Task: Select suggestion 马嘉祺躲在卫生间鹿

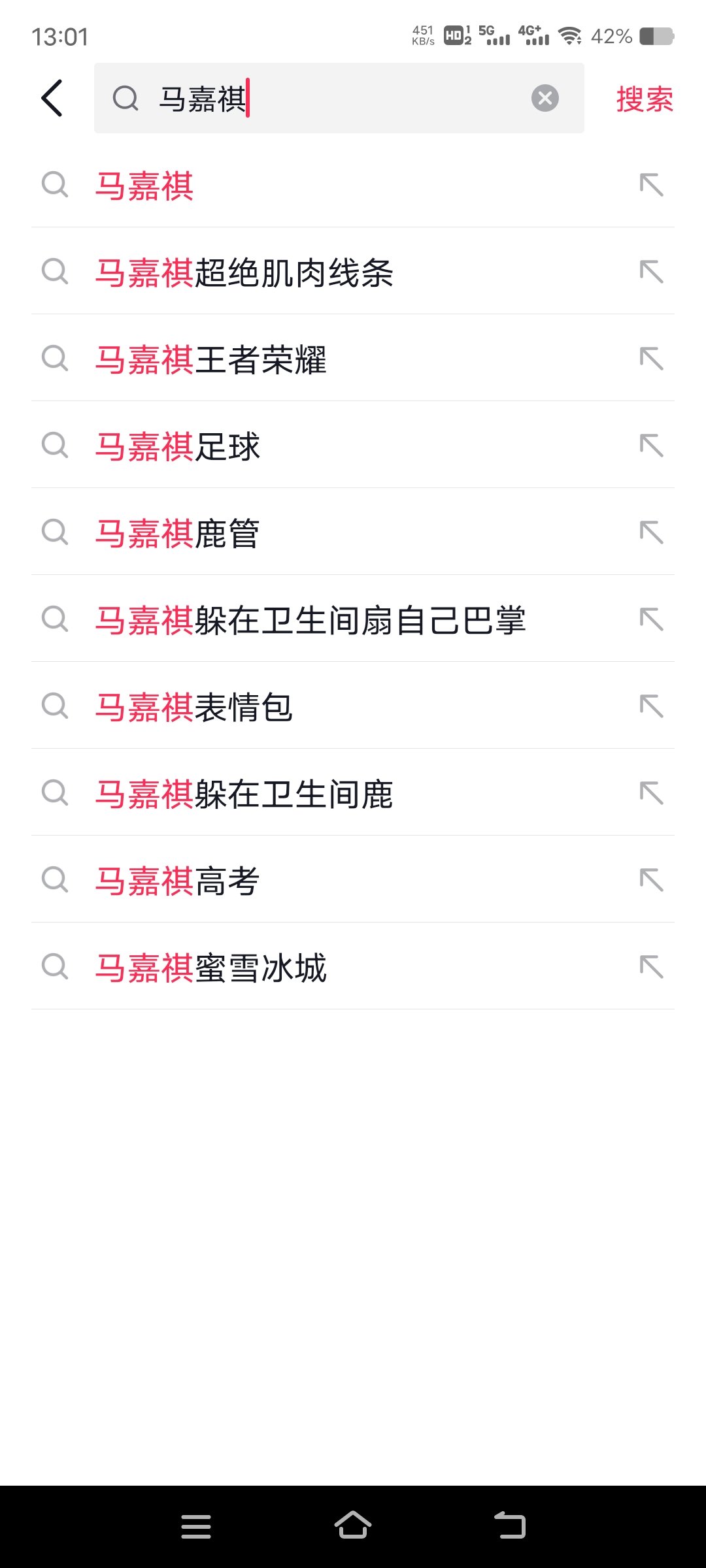Action: click(x=353, y=793)
